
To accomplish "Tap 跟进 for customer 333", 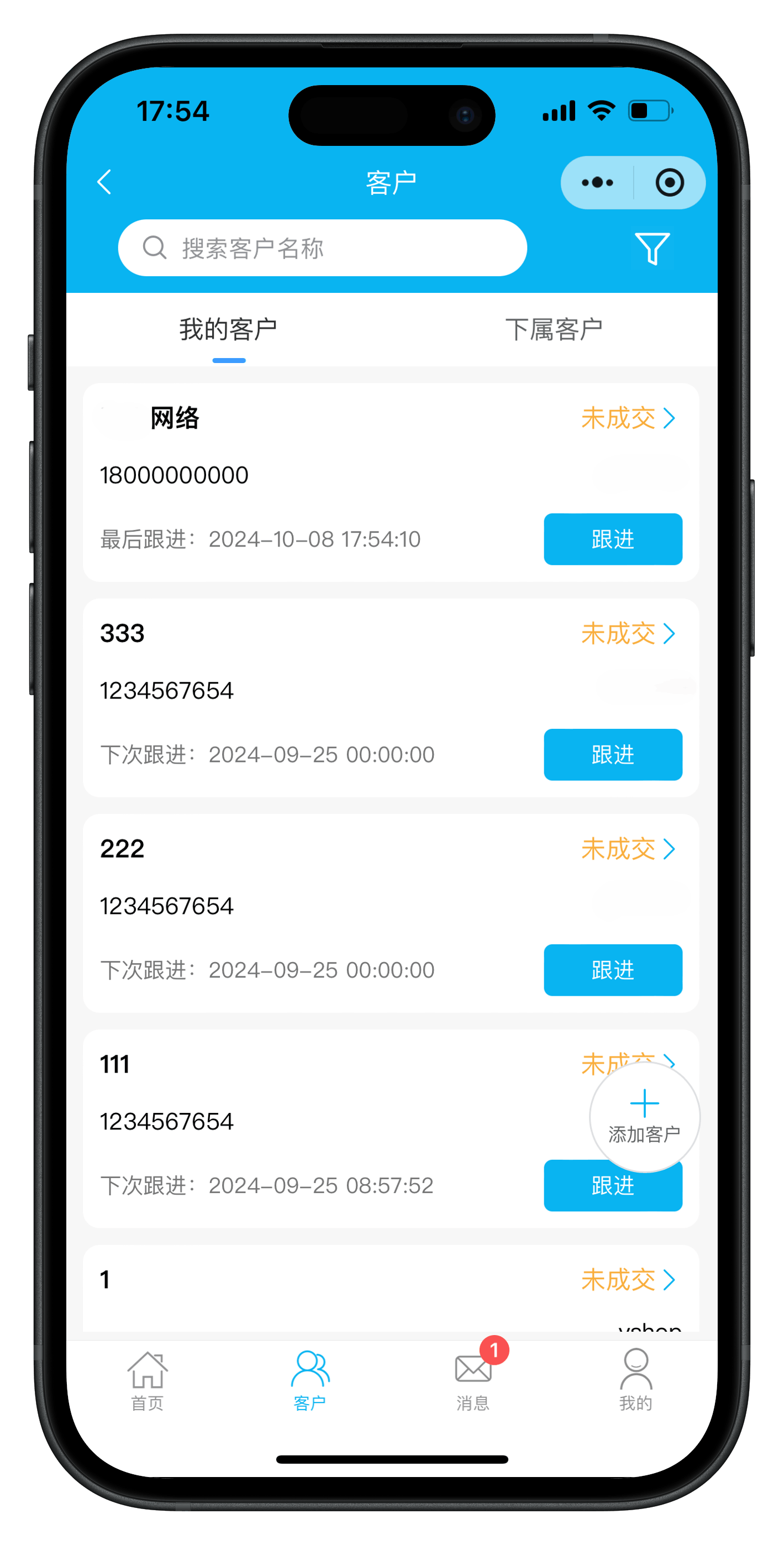I will [612, 754].
